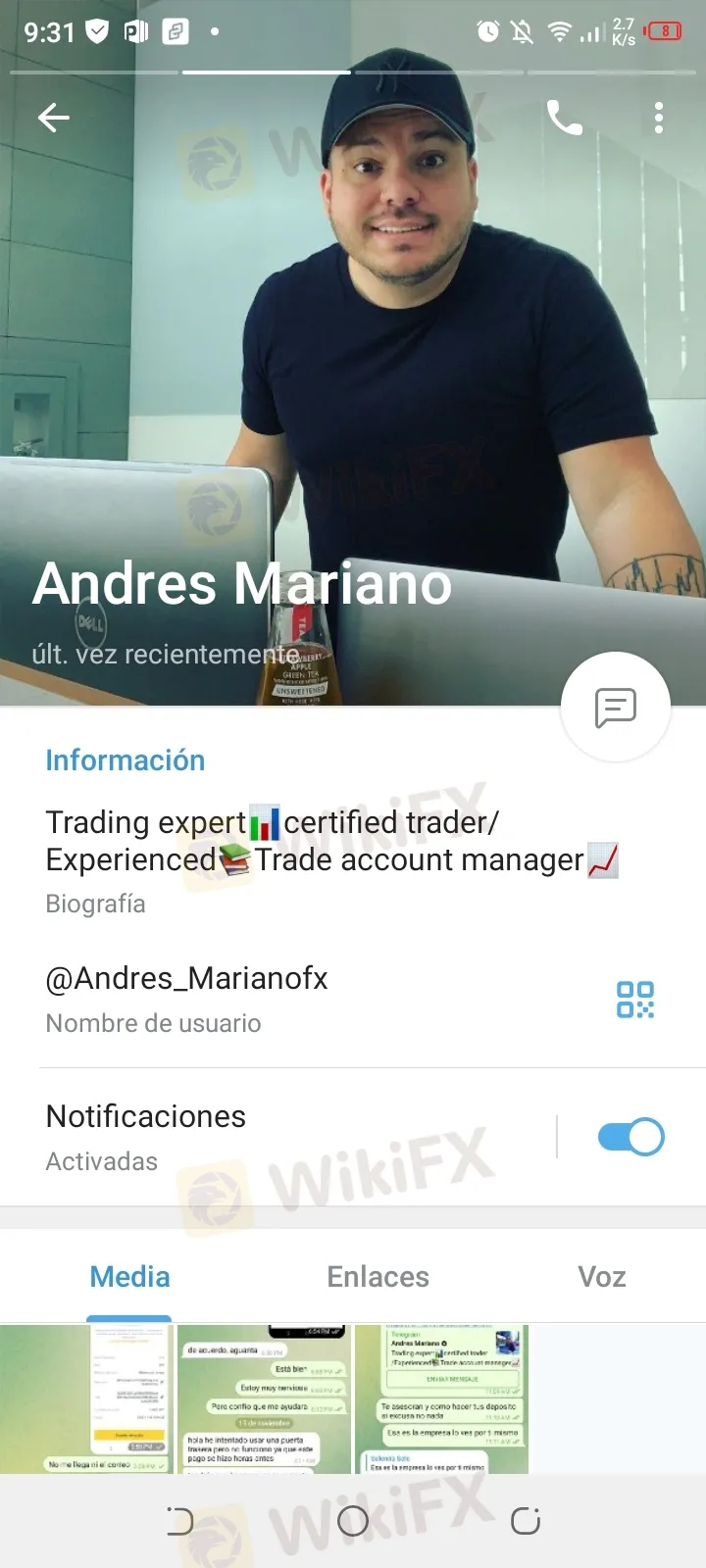The image size is (706, 1568).
Task: Open the media screenshot showing Andres Mariano's card
Action: tap(441, 1398)
